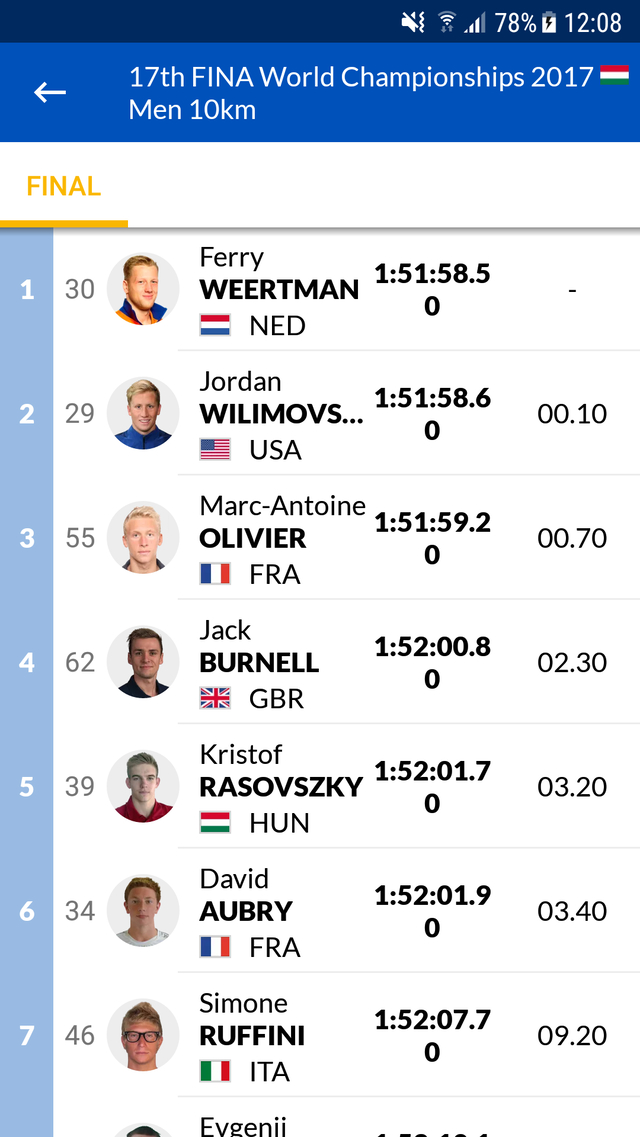The width and height of the screenshot is (640, 1137).
Task: Go back using the arrow icon
Action: tap(50, 93)
